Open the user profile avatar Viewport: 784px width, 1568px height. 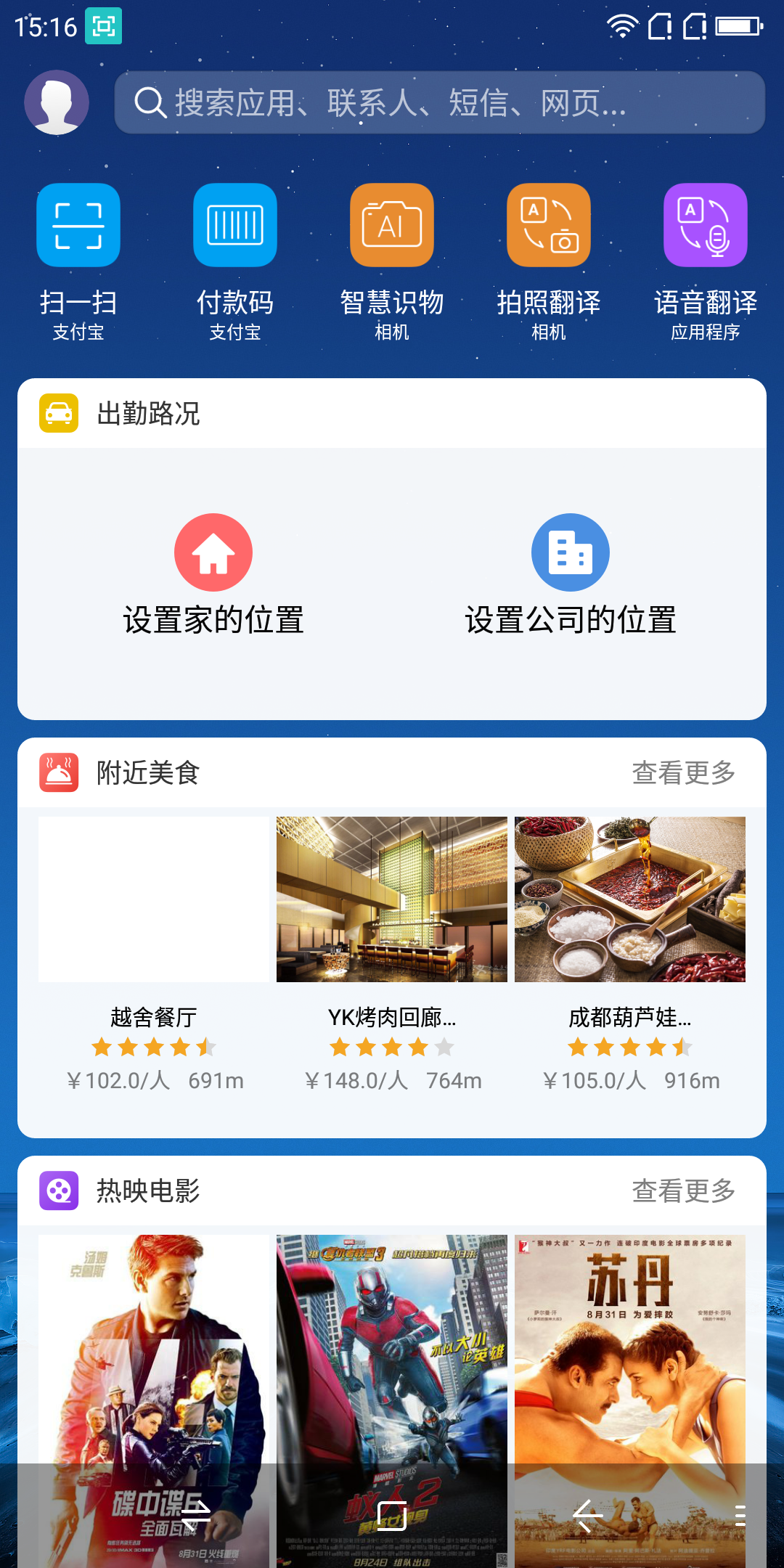click(57, 102)
